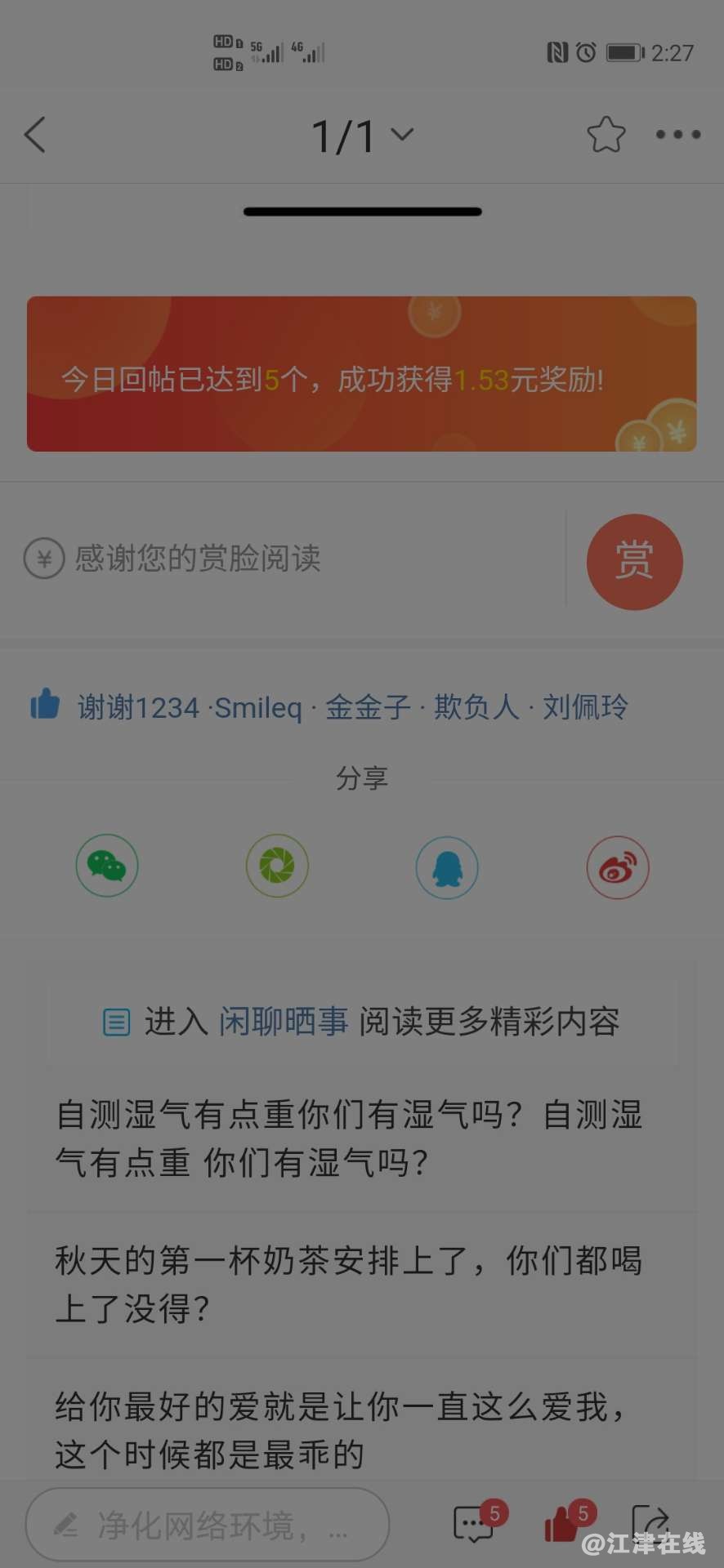Share the post to WeChat
The width and height of the screenshot is (724, 1568).
pyautogui.click(x=107, y=866)
